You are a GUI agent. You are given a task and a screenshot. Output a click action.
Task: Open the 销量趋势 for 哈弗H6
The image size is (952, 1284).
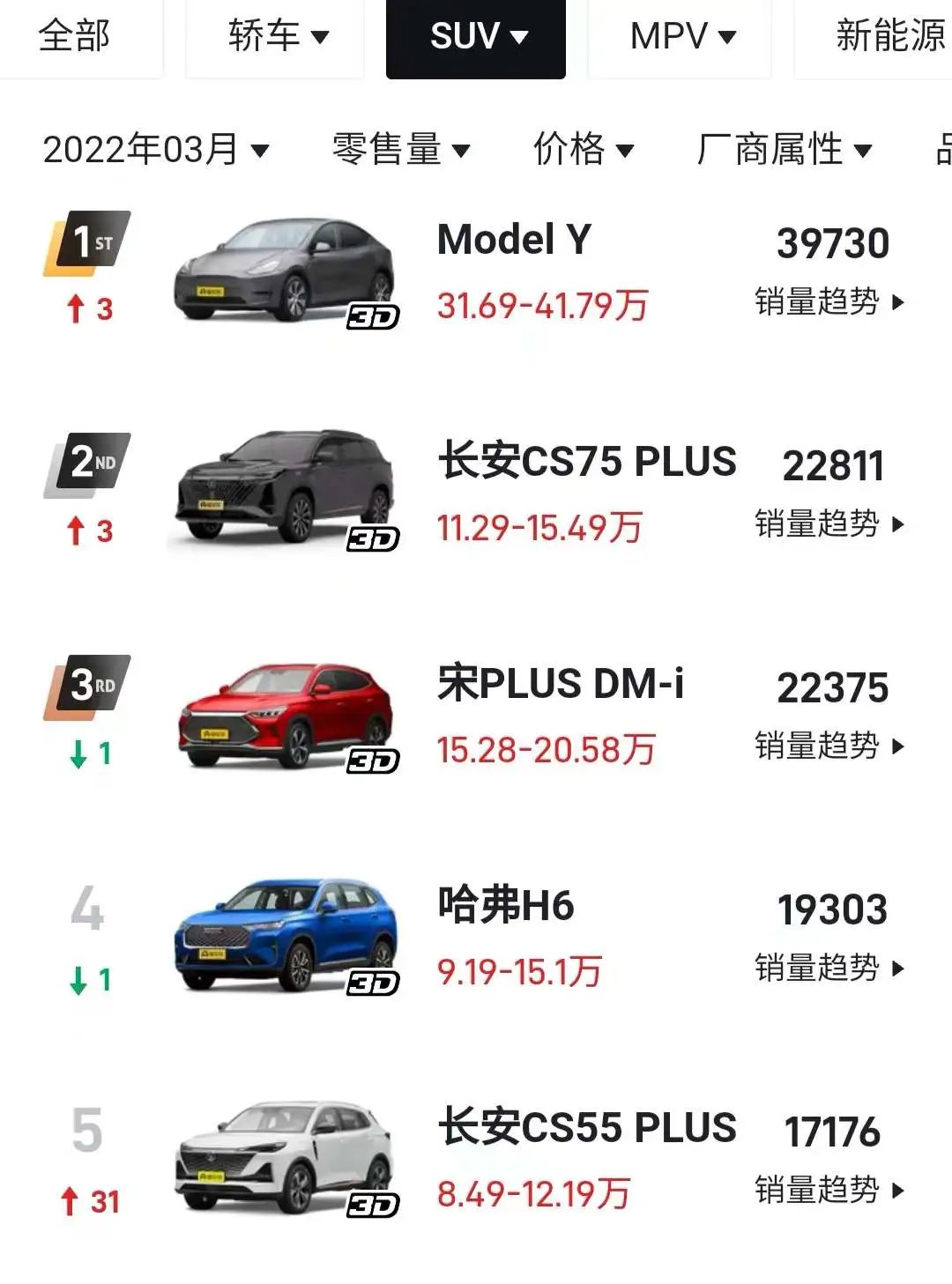[829, 966]
